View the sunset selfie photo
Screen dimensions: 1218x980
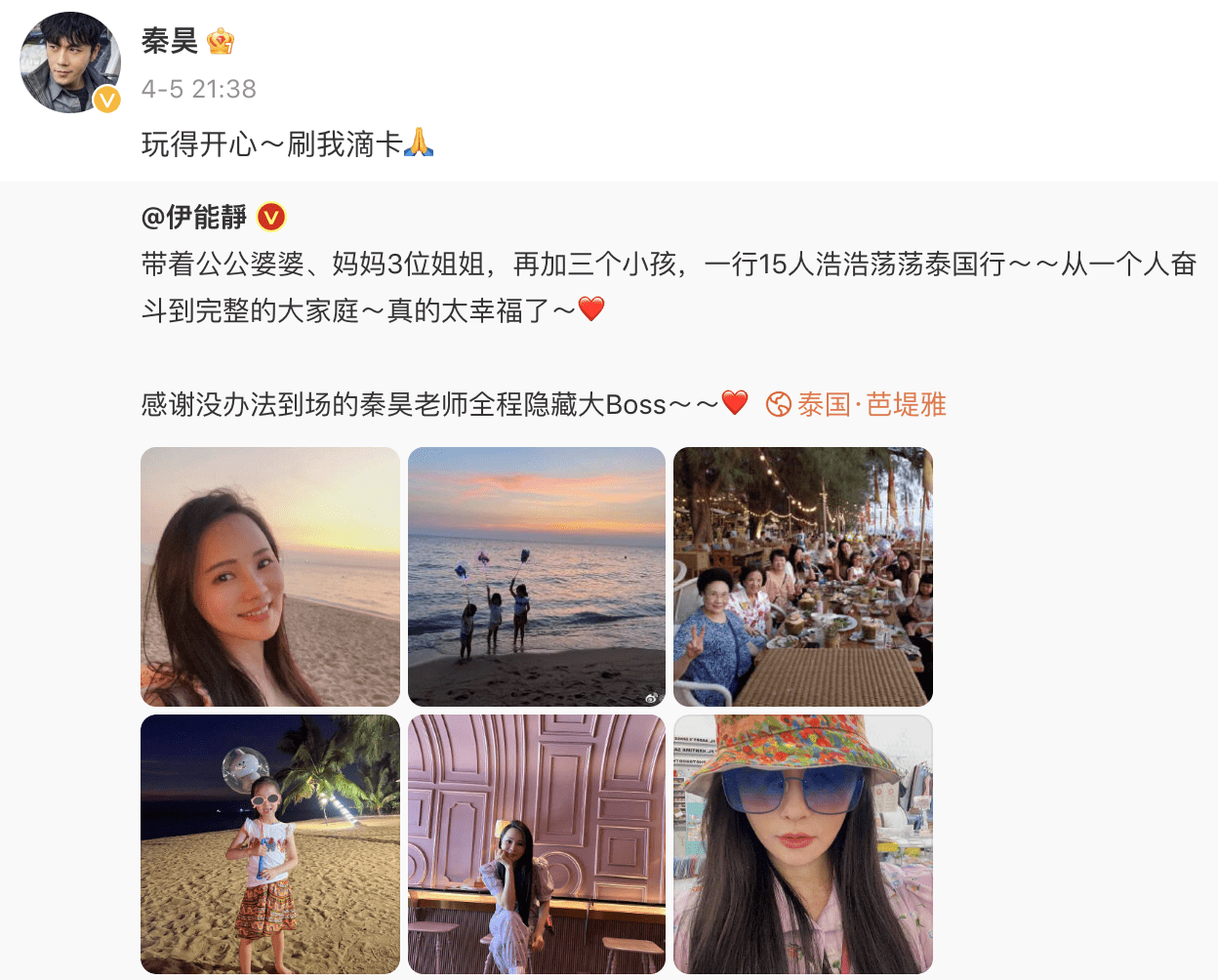pos(270,576)
